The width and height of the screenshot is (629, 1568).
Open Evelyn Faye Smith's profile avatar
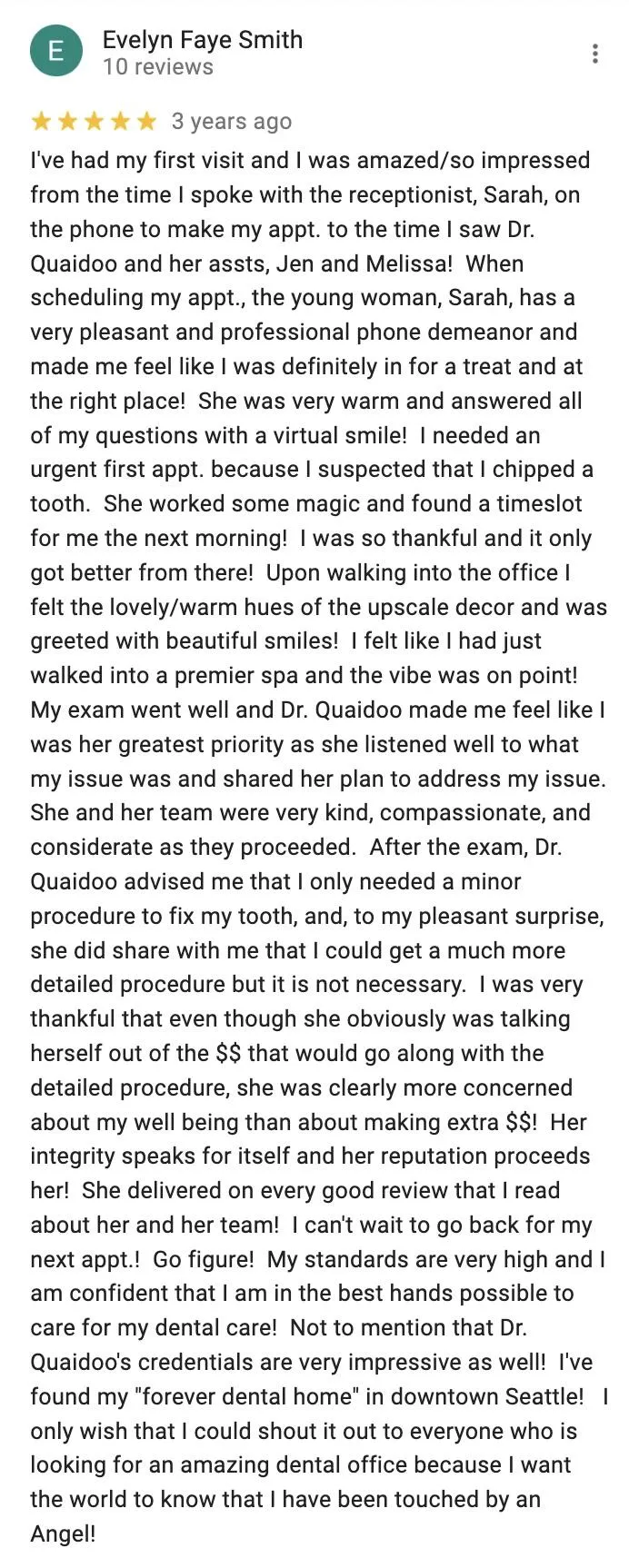point(55,51)
